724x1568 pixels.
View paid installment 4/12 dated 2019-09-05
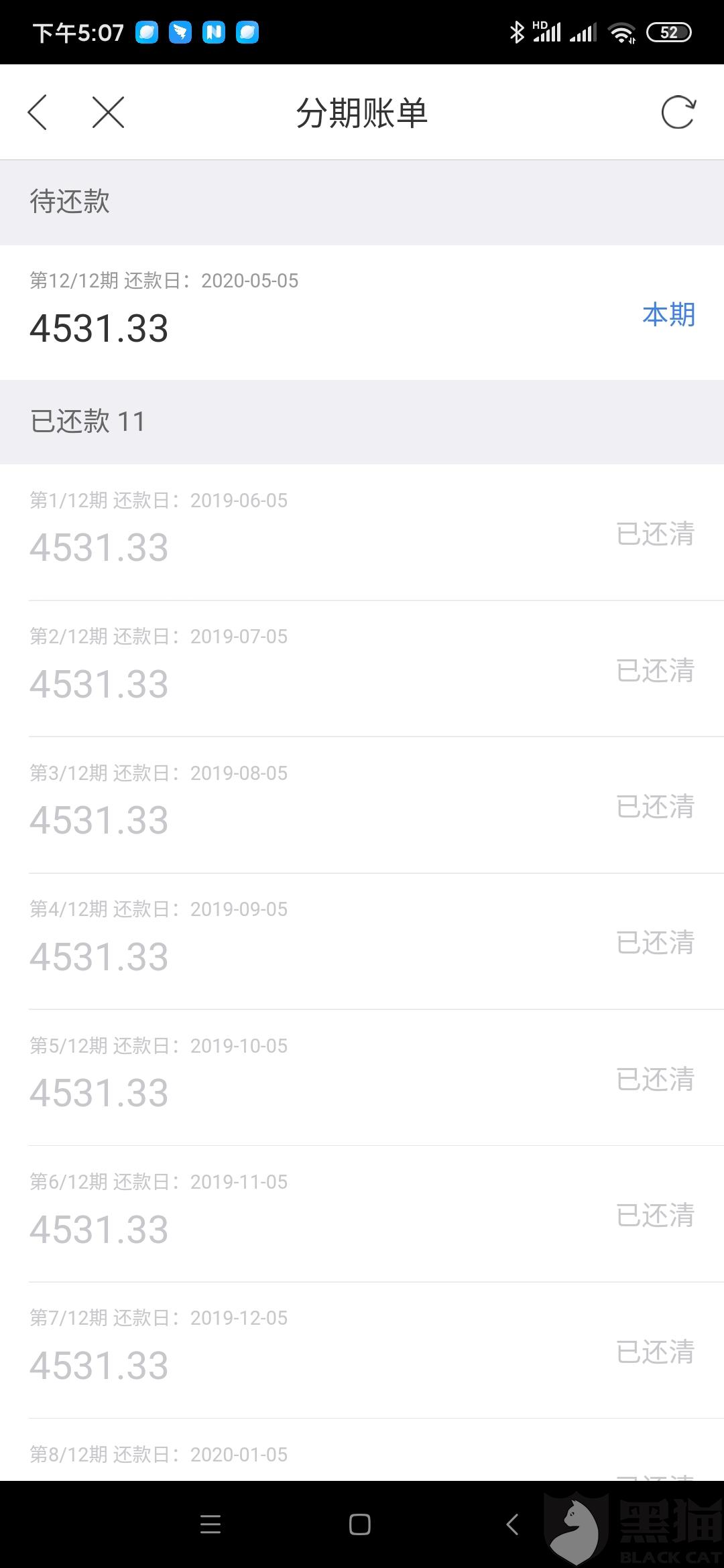pyautogui.click(x=362, y=941)
